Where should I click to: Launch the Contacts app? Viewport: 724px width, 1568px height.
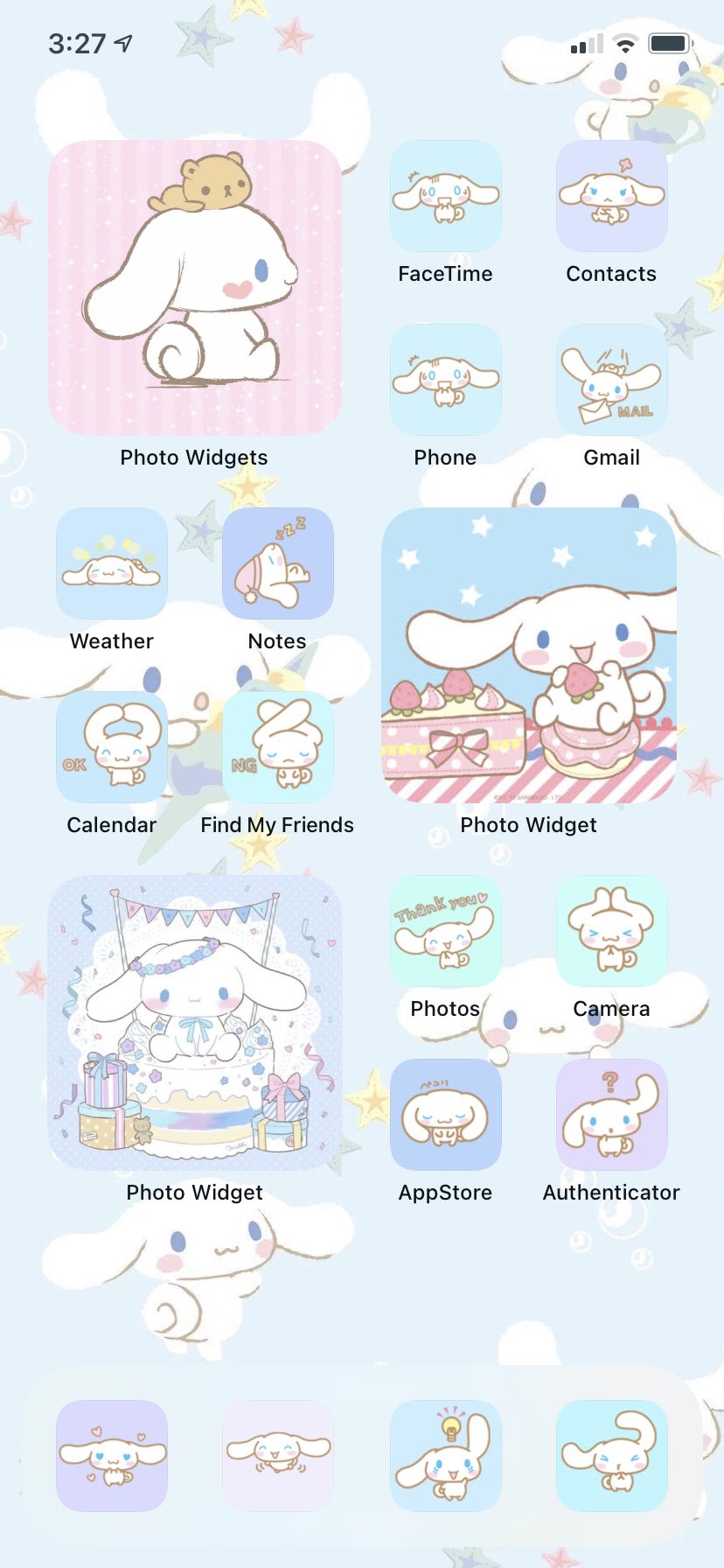[611, 196]
